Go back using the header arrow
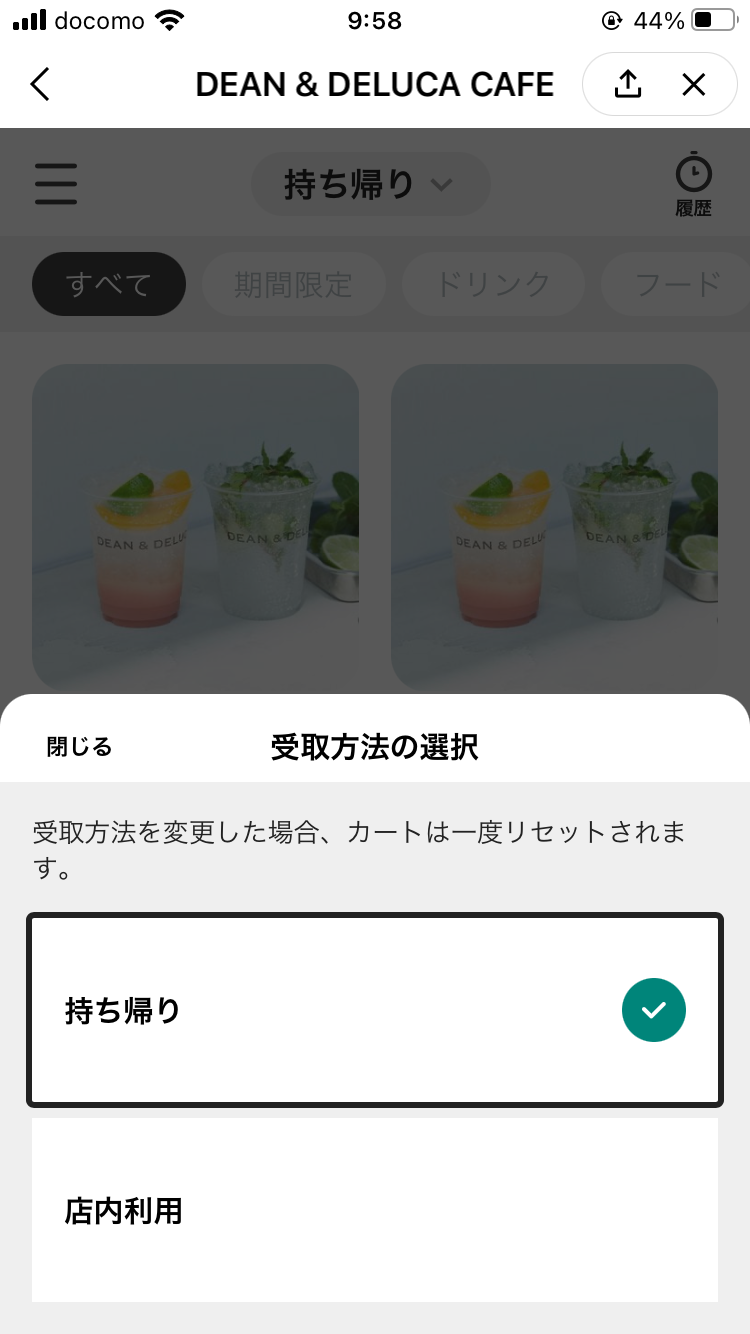 pos(40,85)
